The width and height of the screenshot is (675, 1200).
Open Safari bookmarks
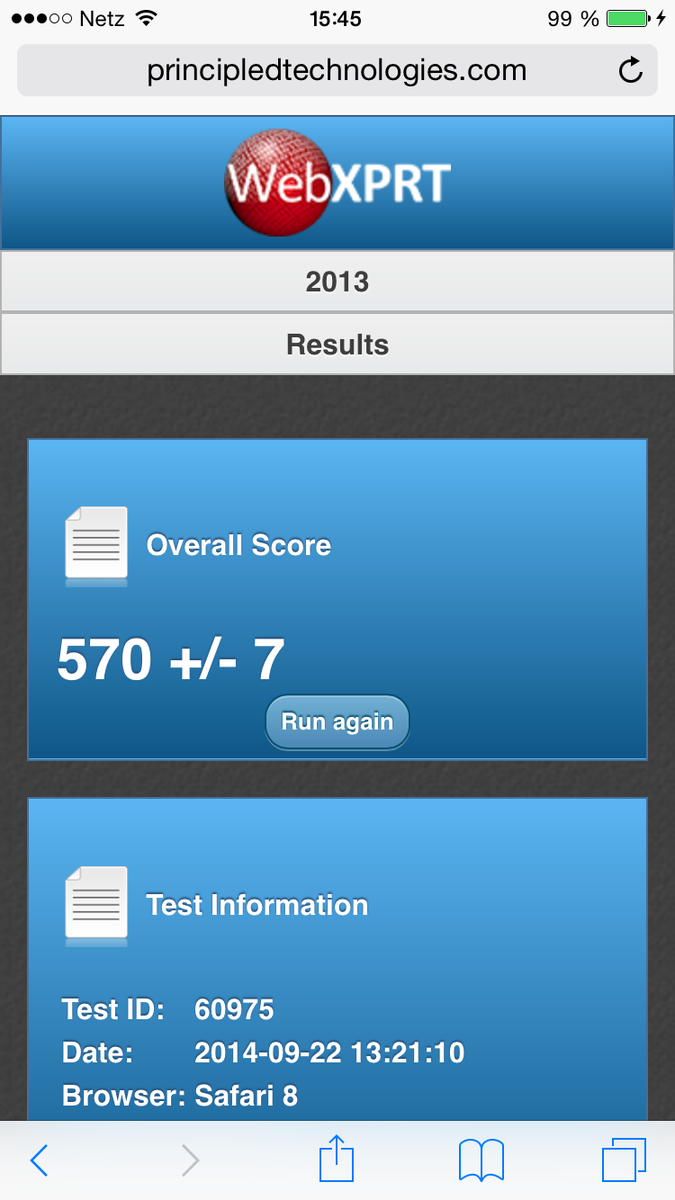pos(481,1160)
